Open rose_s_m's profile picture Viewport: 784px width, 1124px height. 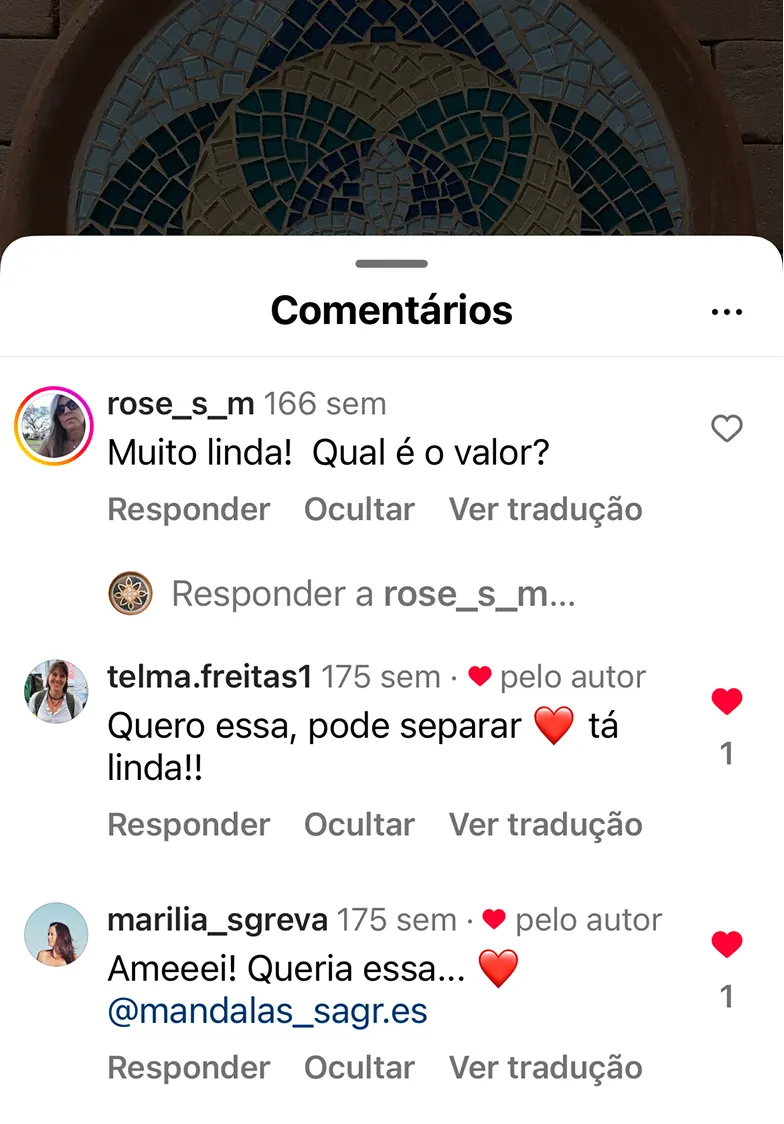(53, 426)
